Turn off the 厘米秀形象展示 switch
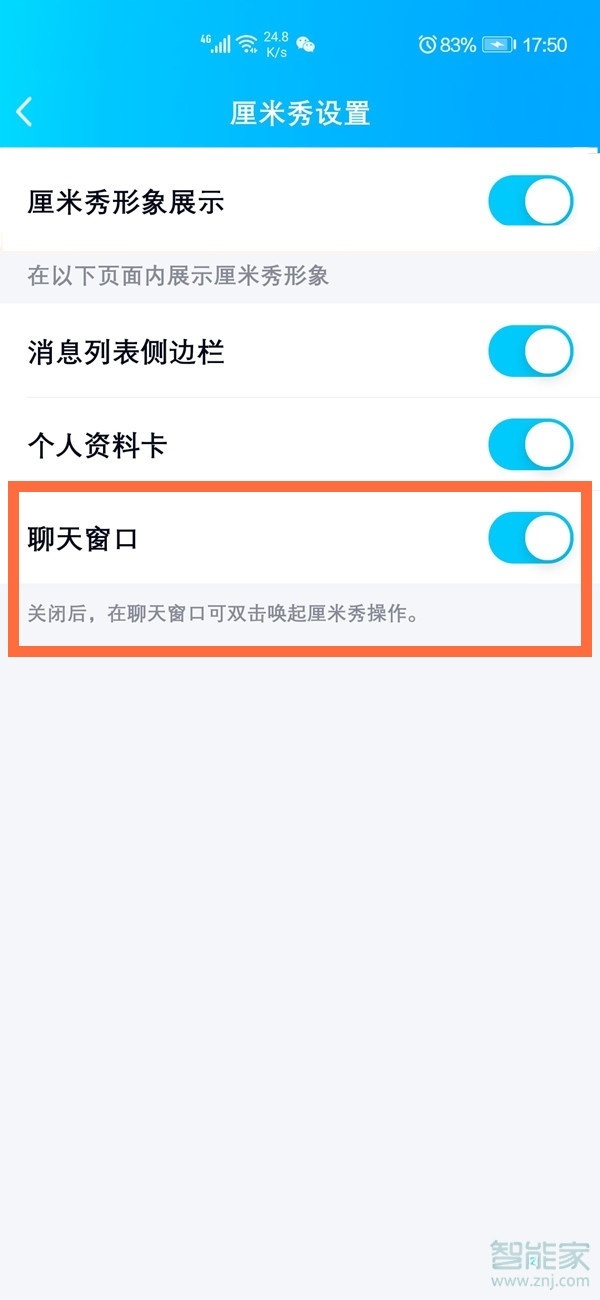Image resolution: width=600 pixels, height=1300 pixels. 530,203
